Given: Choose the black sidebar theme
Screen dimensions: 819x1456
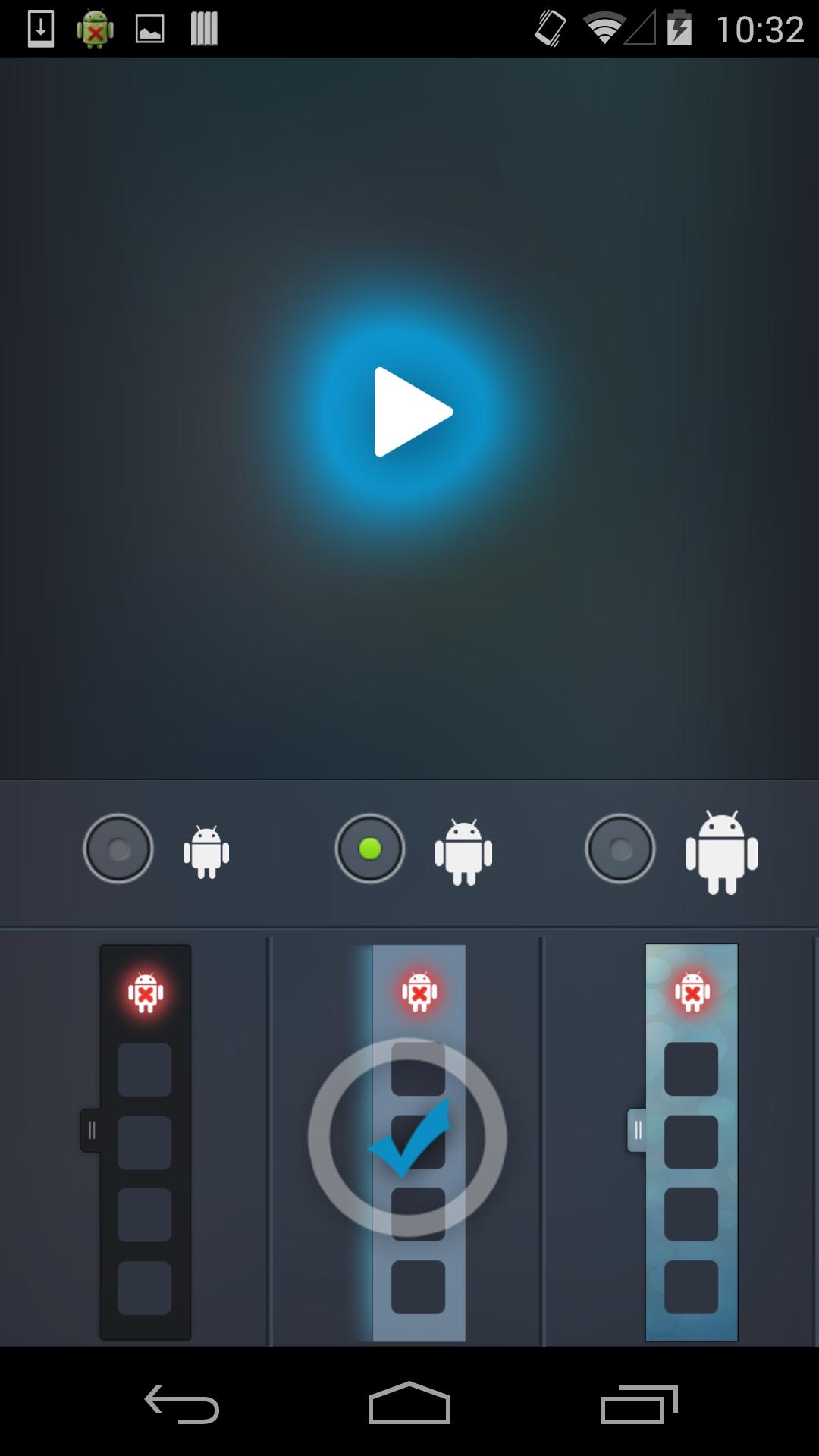Looking at the screenshot, I should coord(145,1141).
